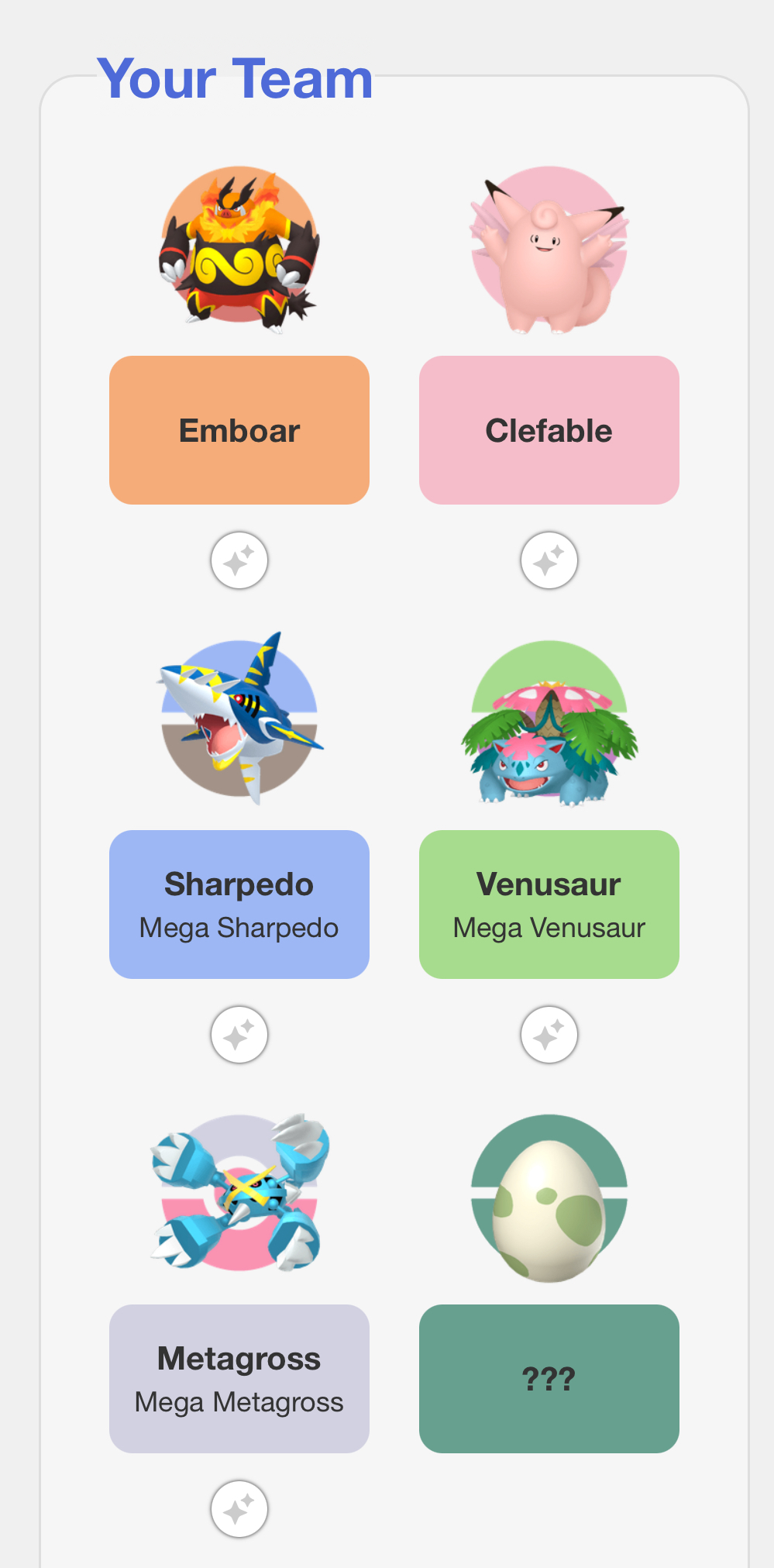Choose the Mega Sharpedo slot
This screenshot has width=774, height=1568.
tap(239, 905)
